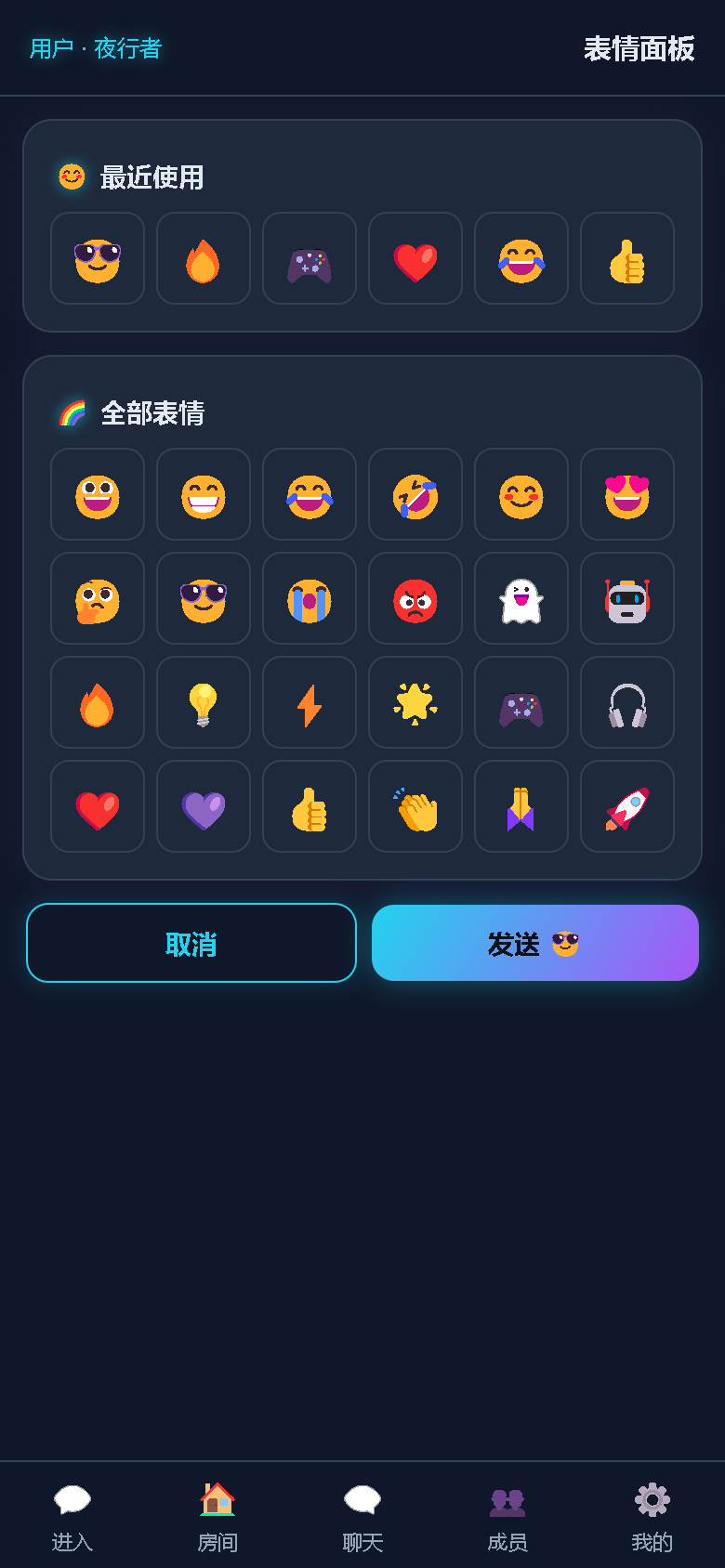Select the thumbs up in 最近使用
The width and height of the screenshot is (725, 1568).
point(627,258)
